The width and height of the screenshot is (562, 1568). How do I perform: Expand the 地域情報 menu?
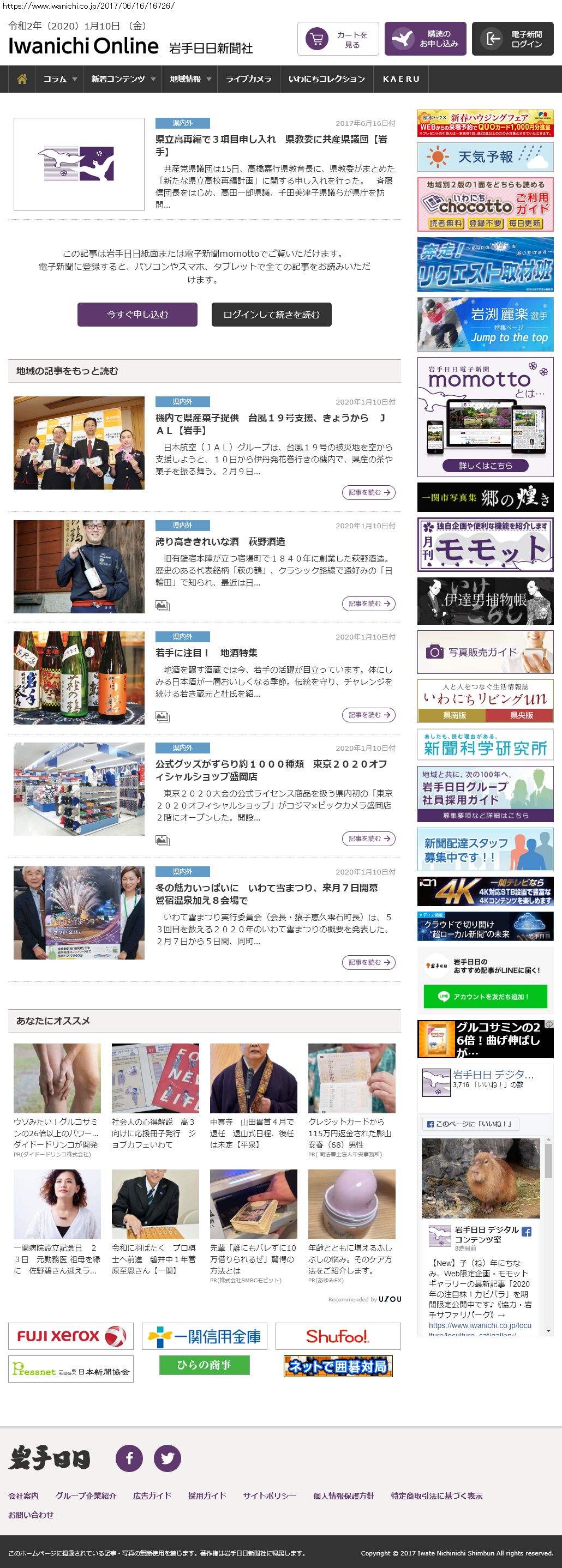click(190, 79)
